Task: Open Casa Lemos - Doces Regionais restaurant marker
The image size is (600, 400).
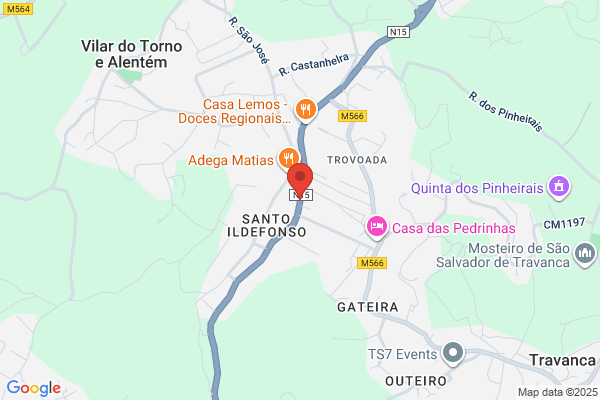Action: click(x=306, y=110)
